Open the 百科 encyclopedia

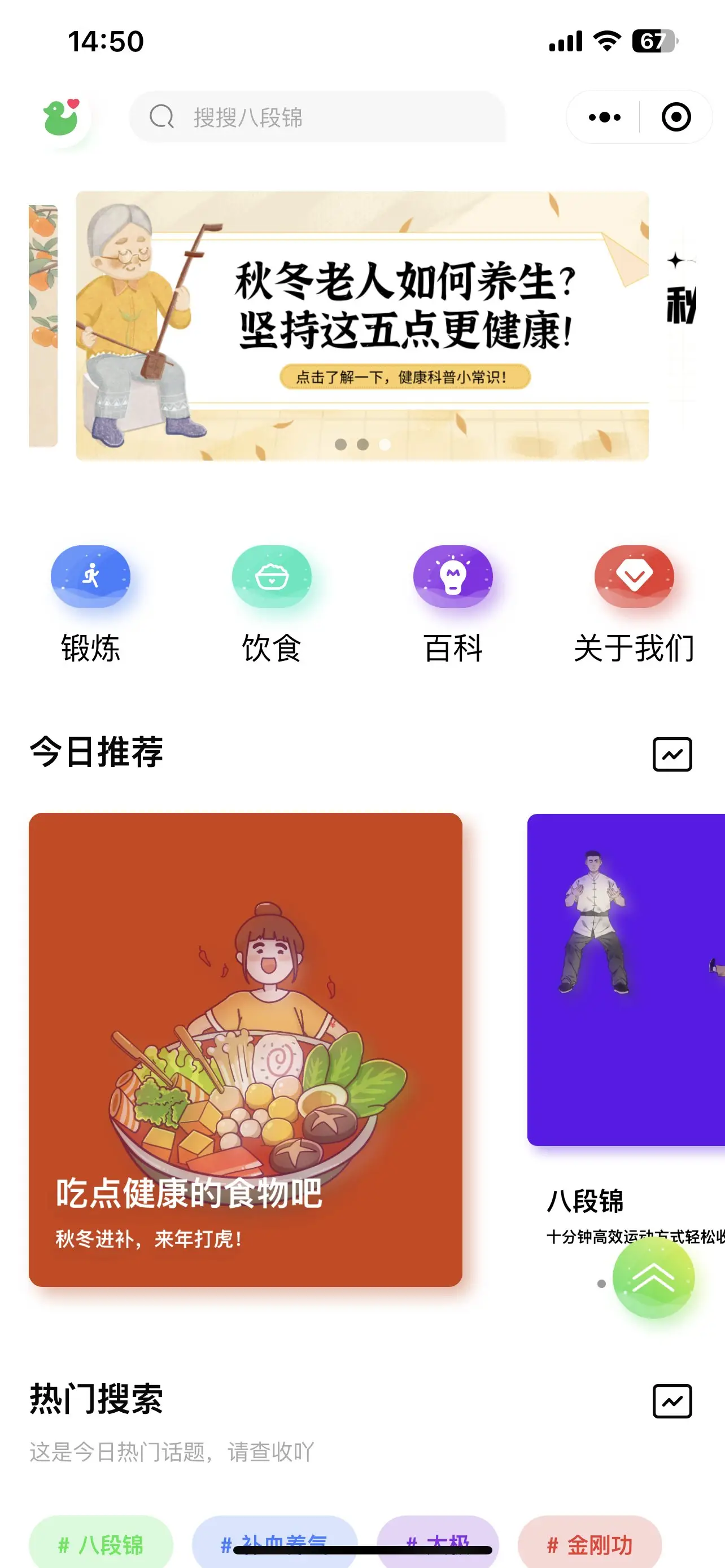pyautogui.click(x=453, y=603)
